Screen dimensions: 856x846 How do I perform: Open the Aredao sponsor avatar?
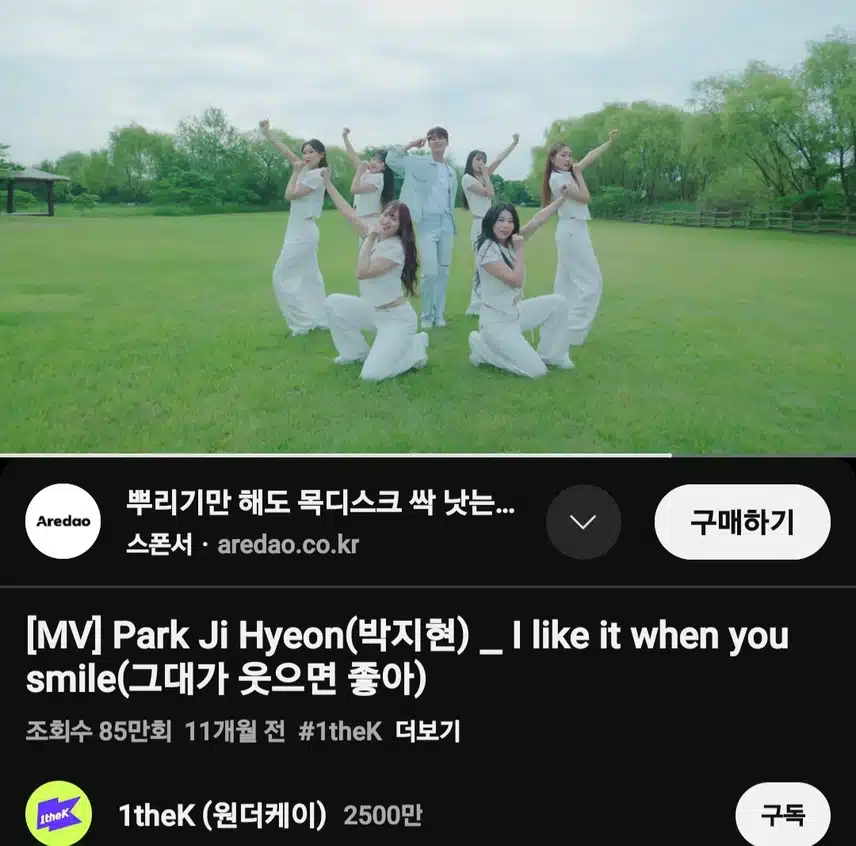(x=63, y=521)
